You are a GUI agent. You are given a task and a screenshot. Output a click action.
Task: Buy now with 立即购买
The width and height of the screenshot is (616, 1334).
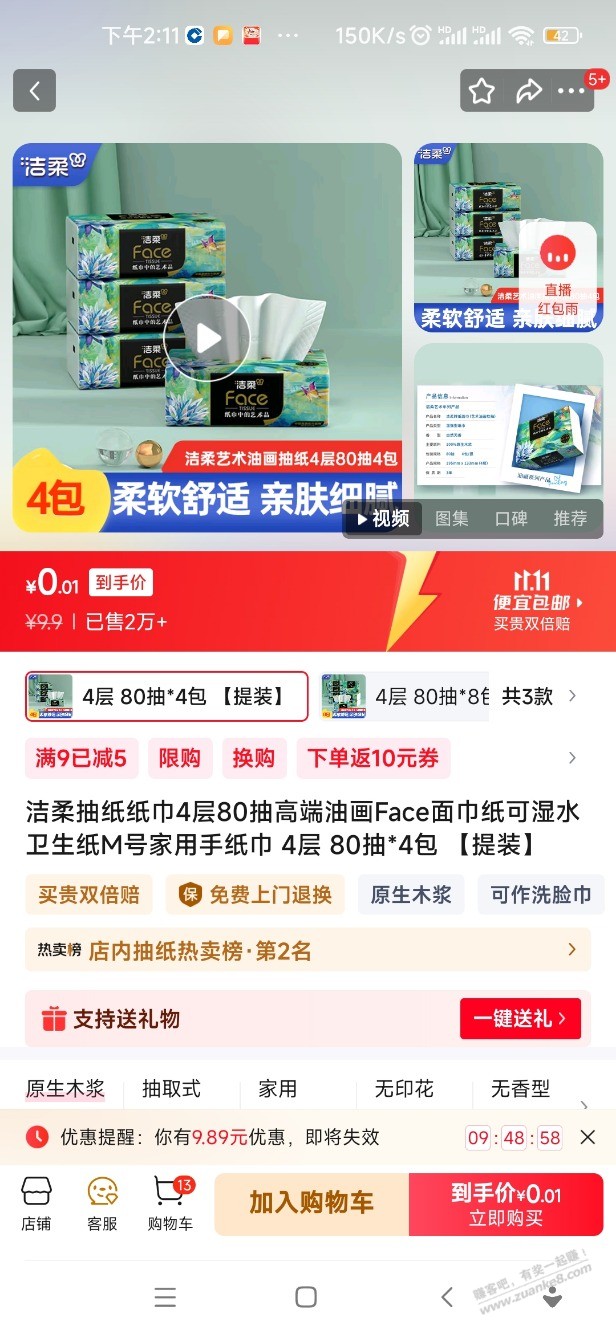click(x=506, y=1203)
